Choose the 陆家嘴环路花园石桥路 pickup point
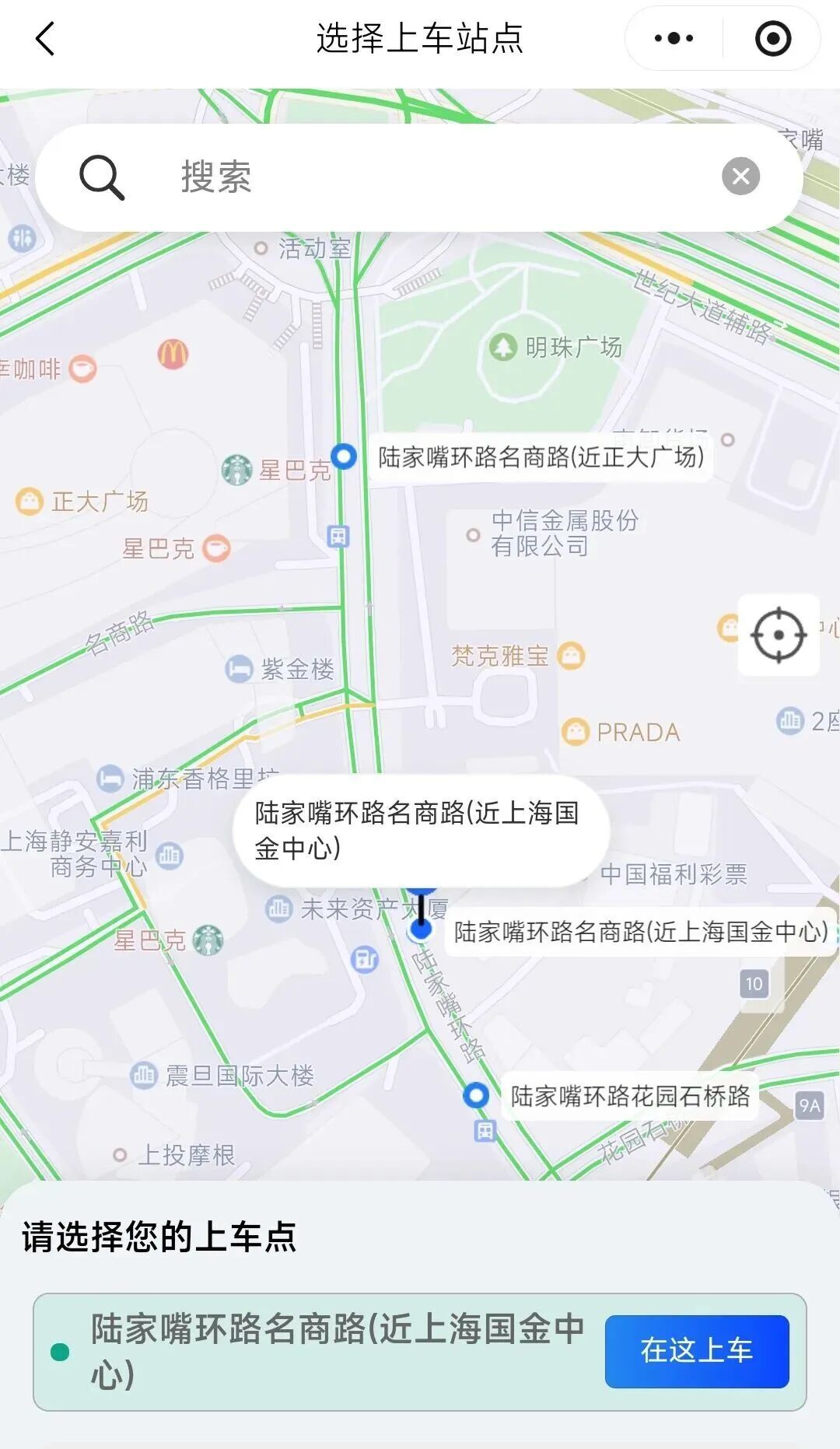840x1449 pixels. point(476,1096)
